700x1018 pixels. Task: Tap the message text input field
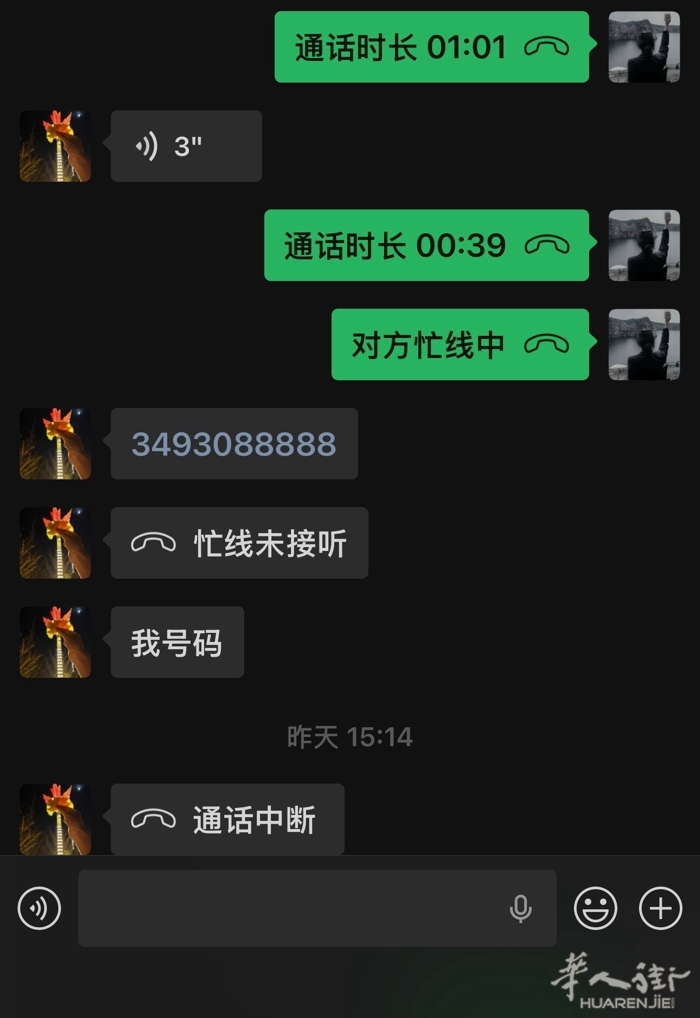(290, 908)
